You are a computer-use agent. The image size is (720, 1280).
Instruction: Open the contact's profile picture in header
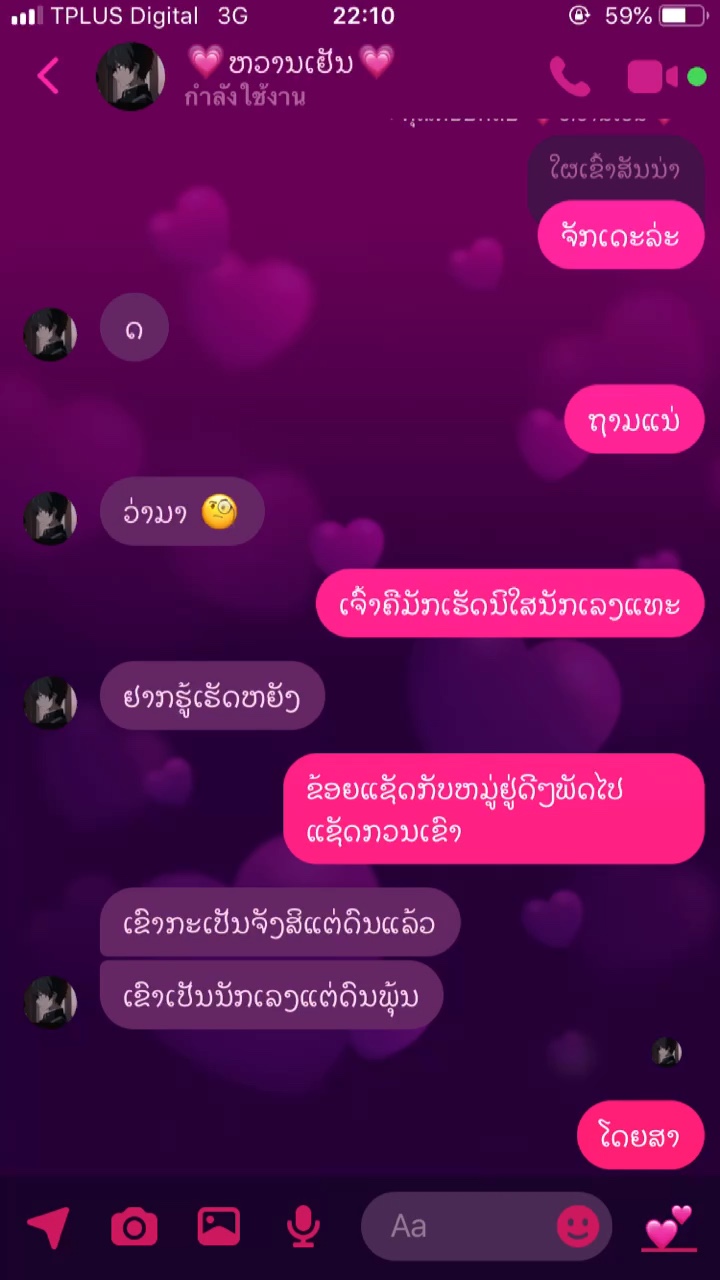point(130,76)
